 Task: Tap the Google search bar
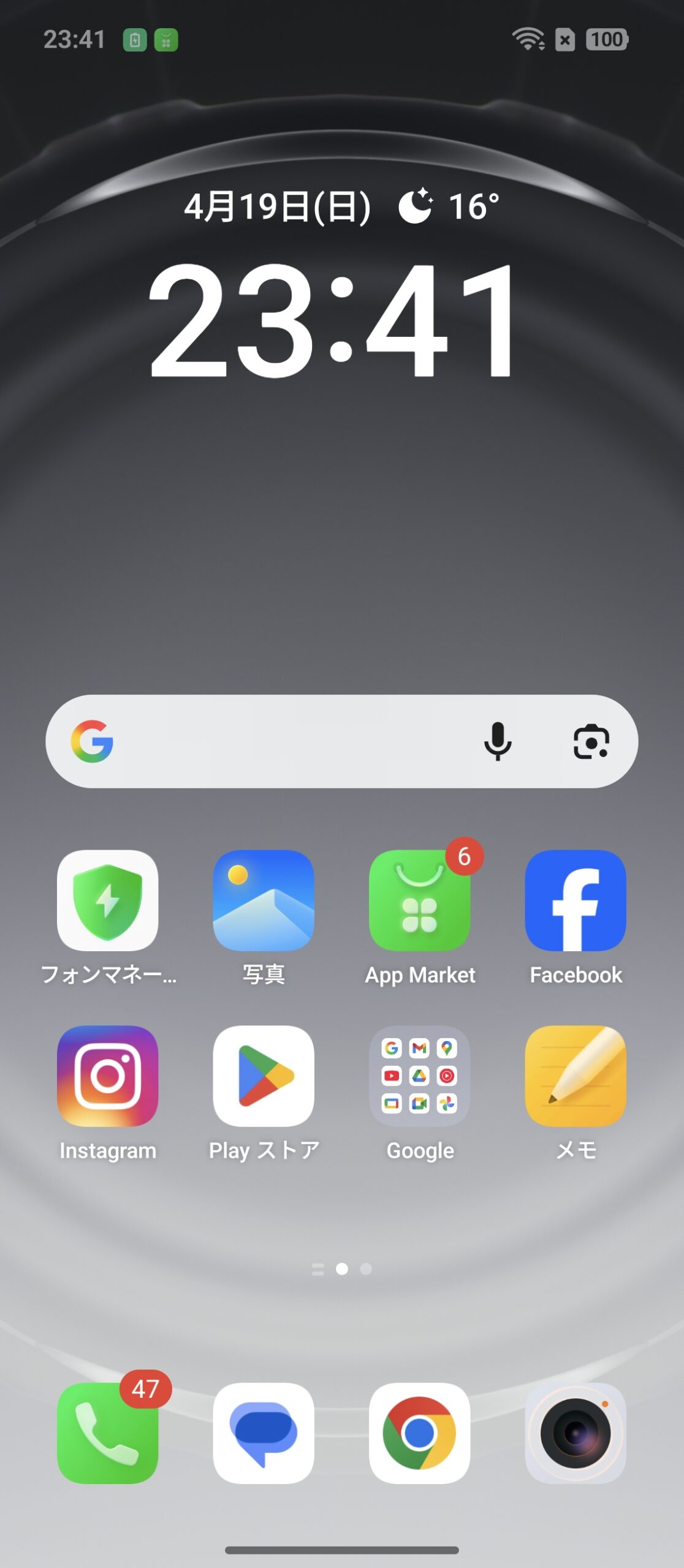click(x=341, y=741)
